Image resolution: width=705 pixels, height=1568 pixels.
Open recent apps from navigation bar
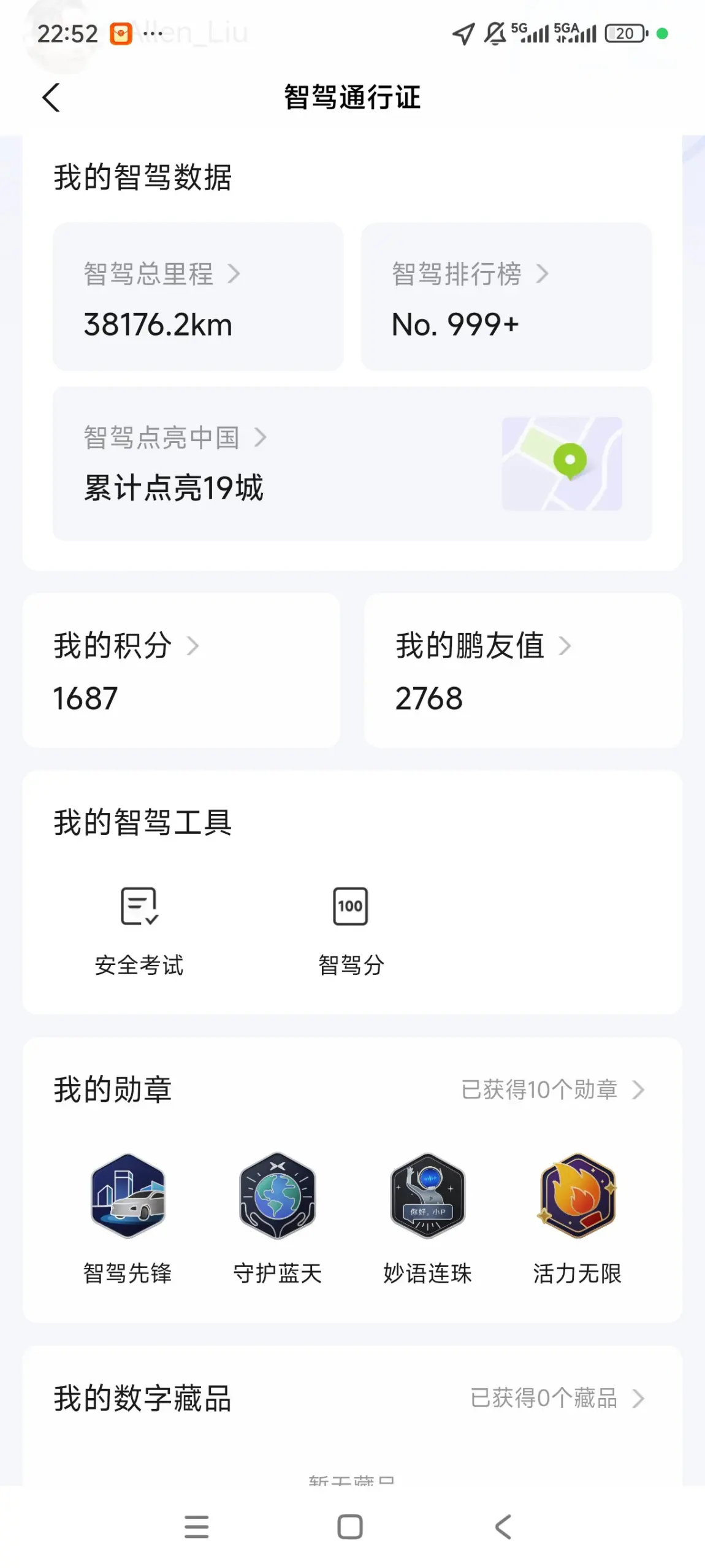(x=197, y=1527)
